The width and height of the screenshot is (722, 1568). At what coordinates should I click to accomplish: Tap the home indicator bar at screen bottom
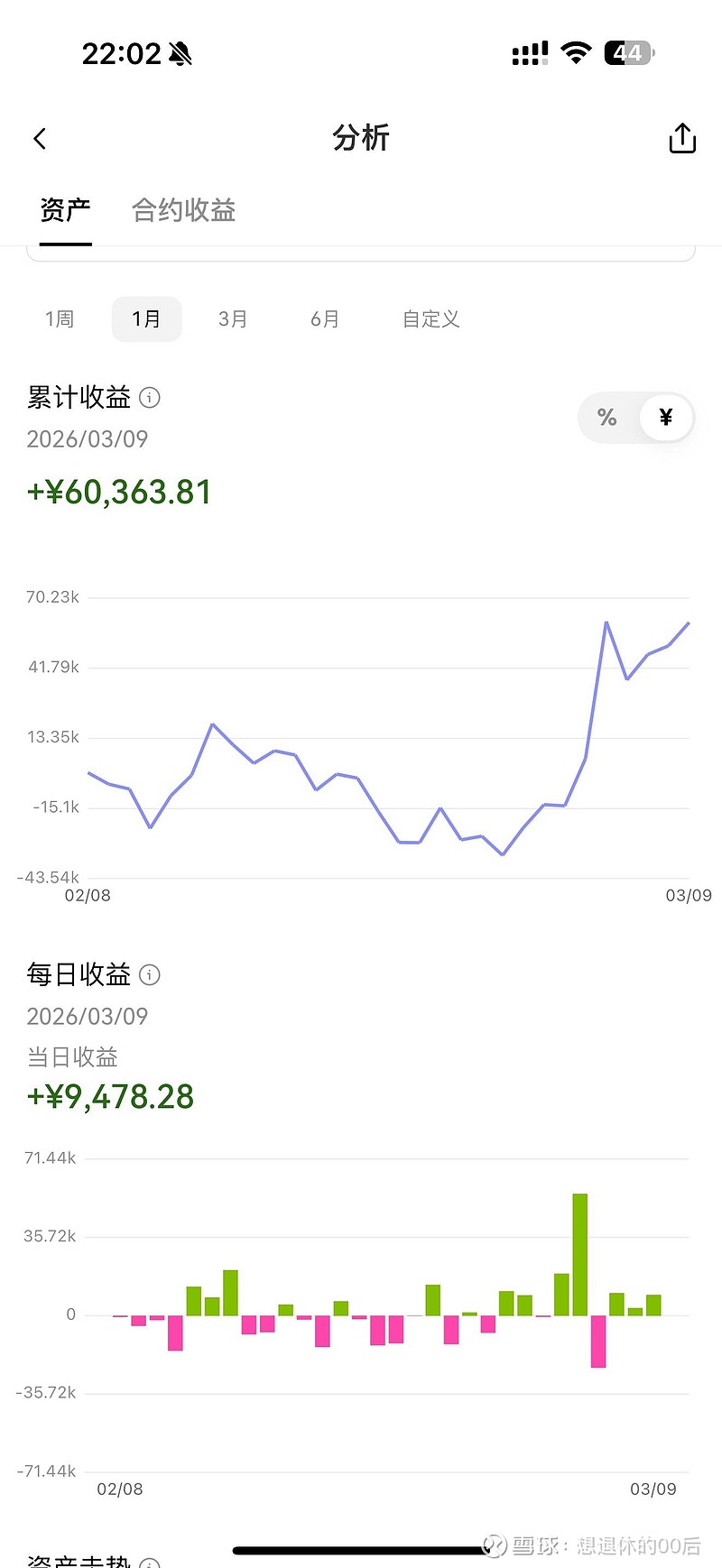click(361, 1548)
